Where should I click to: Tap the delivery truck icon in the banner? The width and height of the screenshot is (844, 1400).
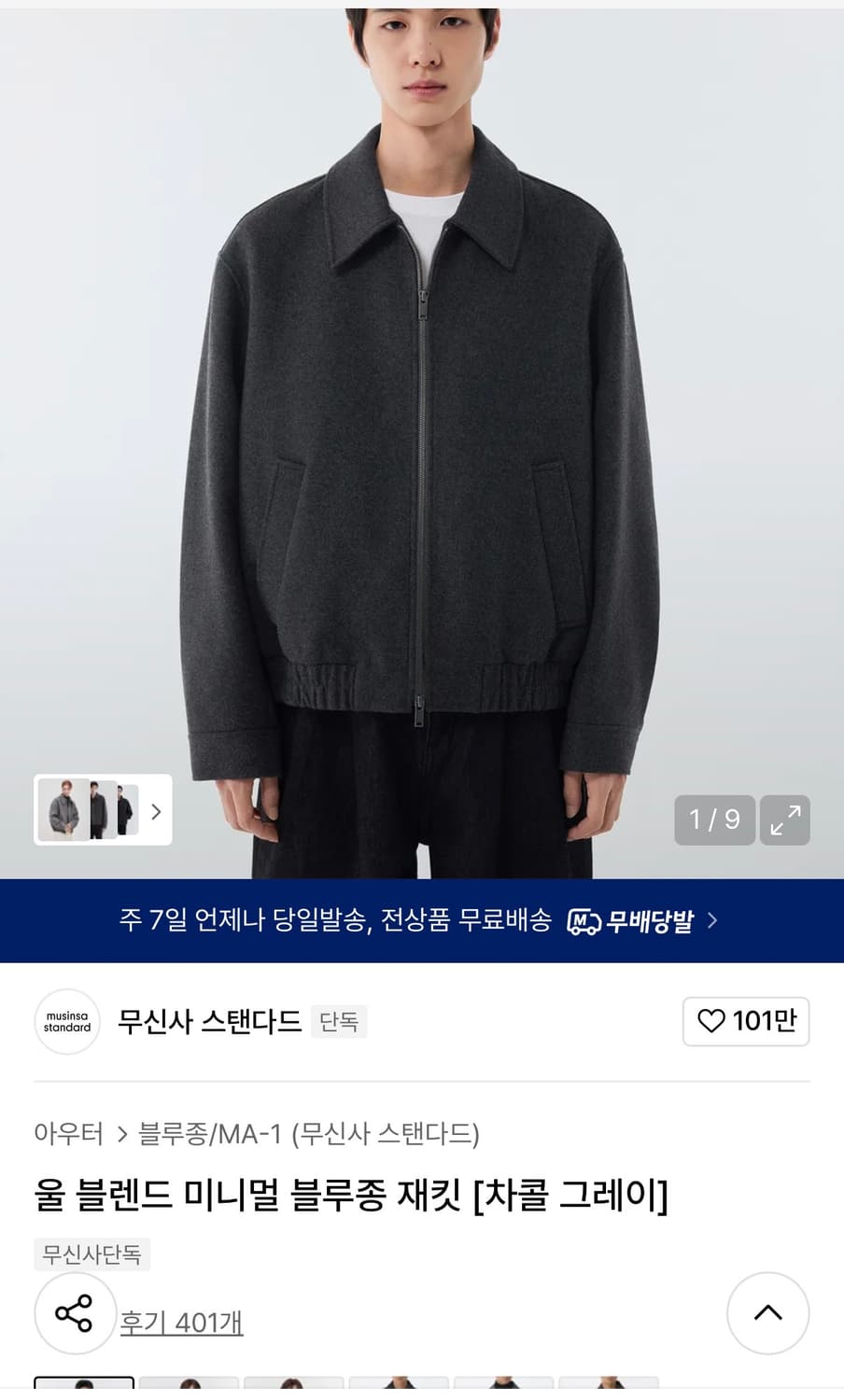pos(584,920)
